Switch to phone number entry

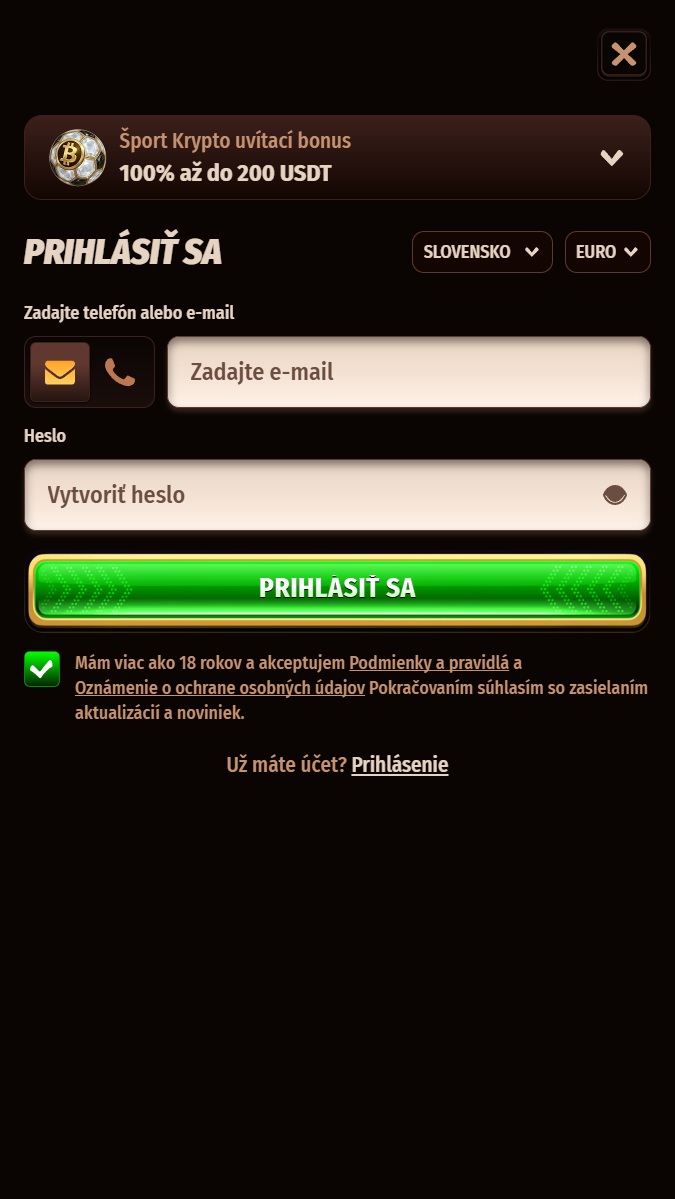120,372
